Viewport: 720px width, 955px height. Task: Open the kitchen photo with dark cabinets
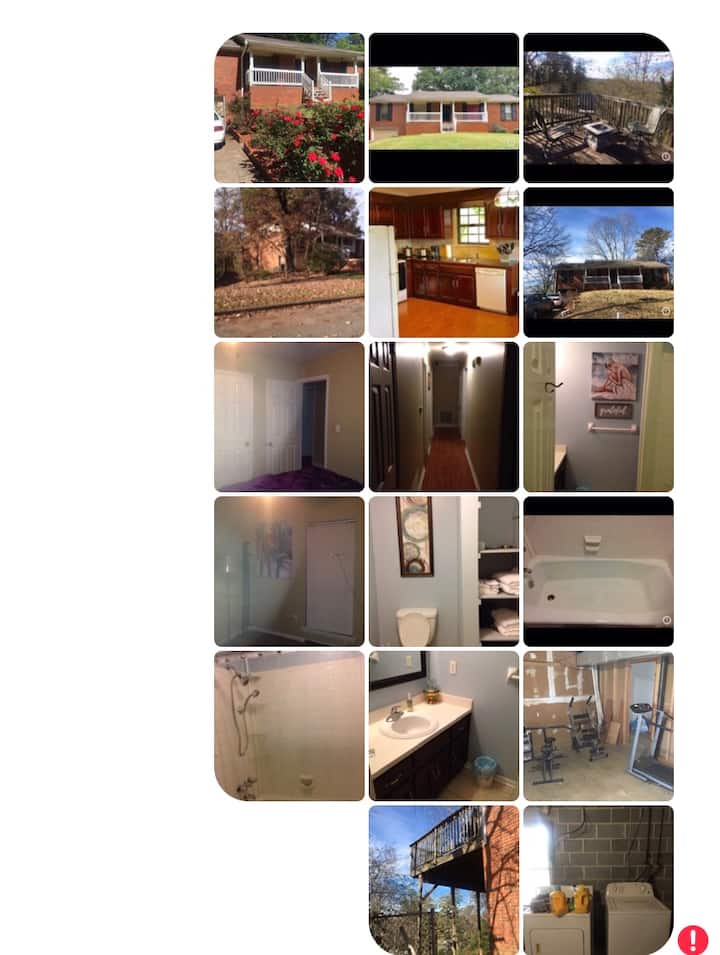[444, 262]
